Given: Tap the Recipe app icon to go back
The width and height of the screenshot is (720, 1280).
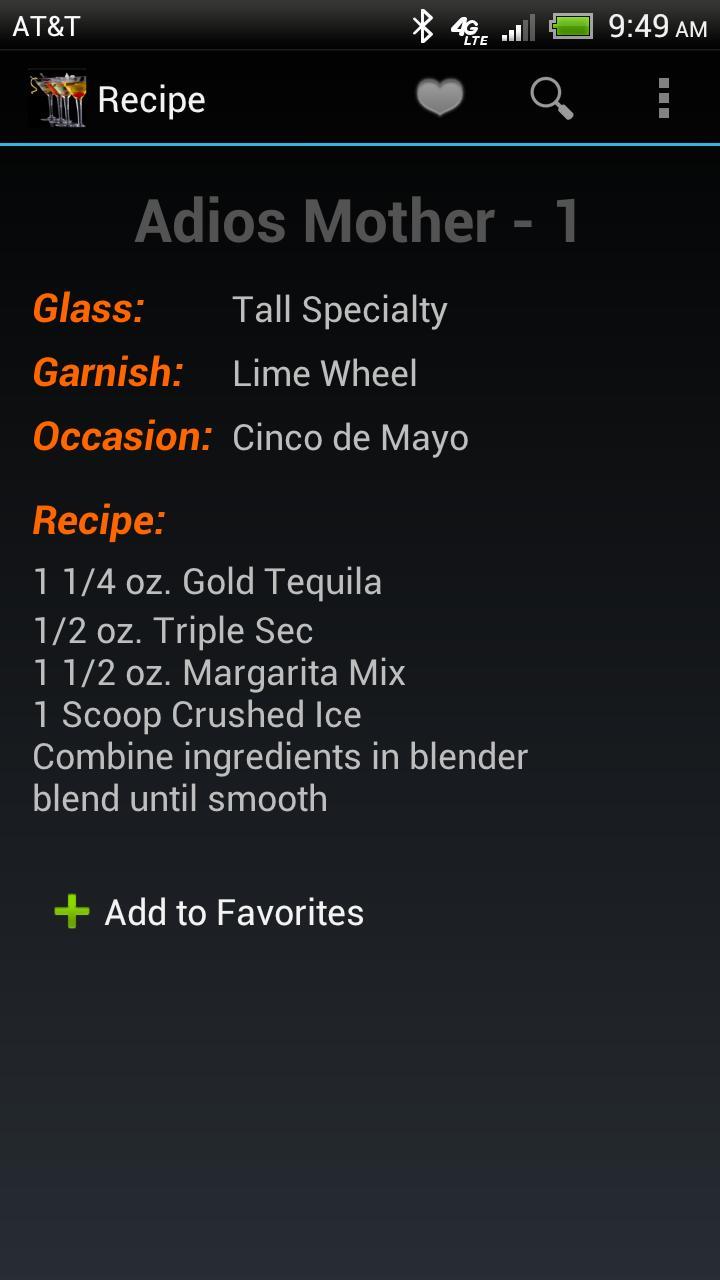Looking at the screenshot, I should [57, 98].
